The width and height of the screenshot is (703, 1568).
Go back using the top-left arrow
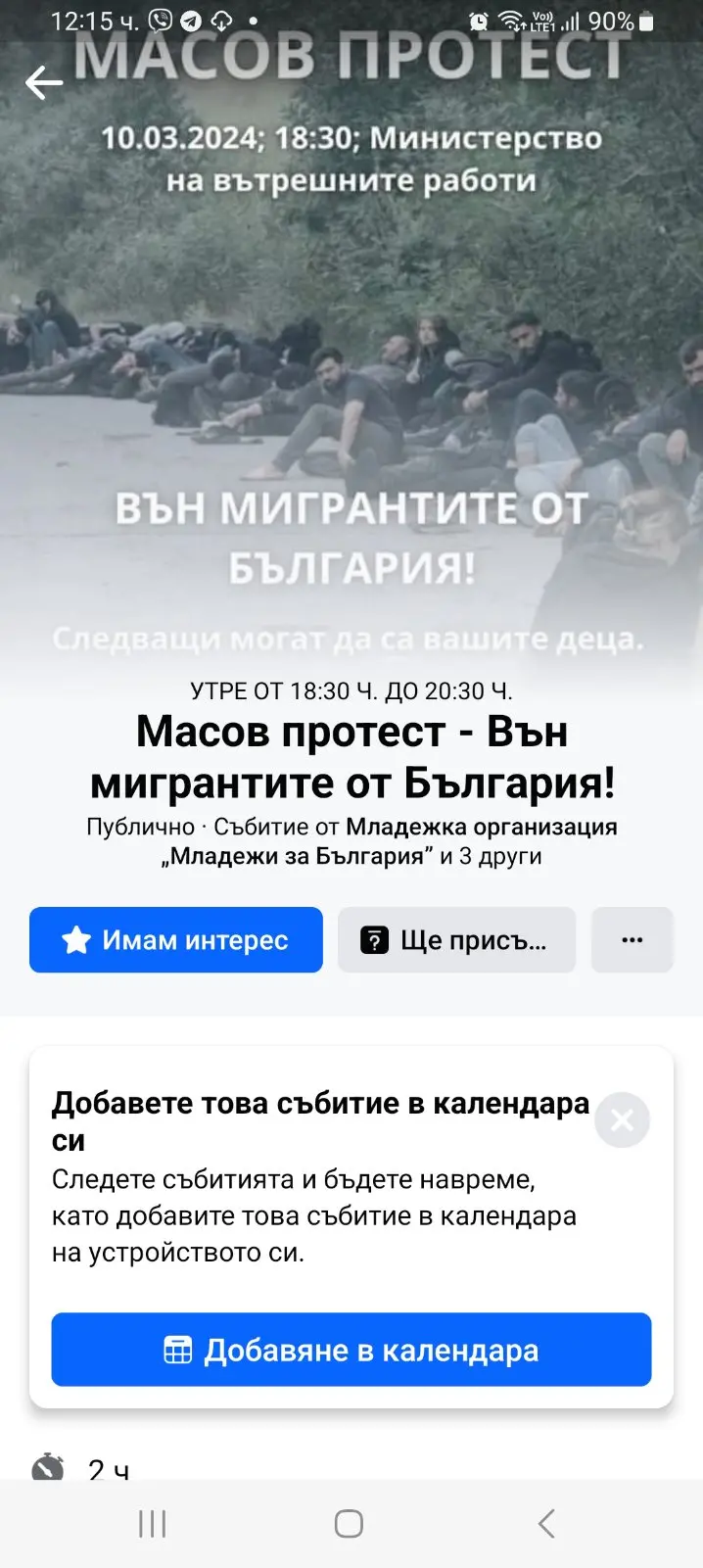coord(43,83)
